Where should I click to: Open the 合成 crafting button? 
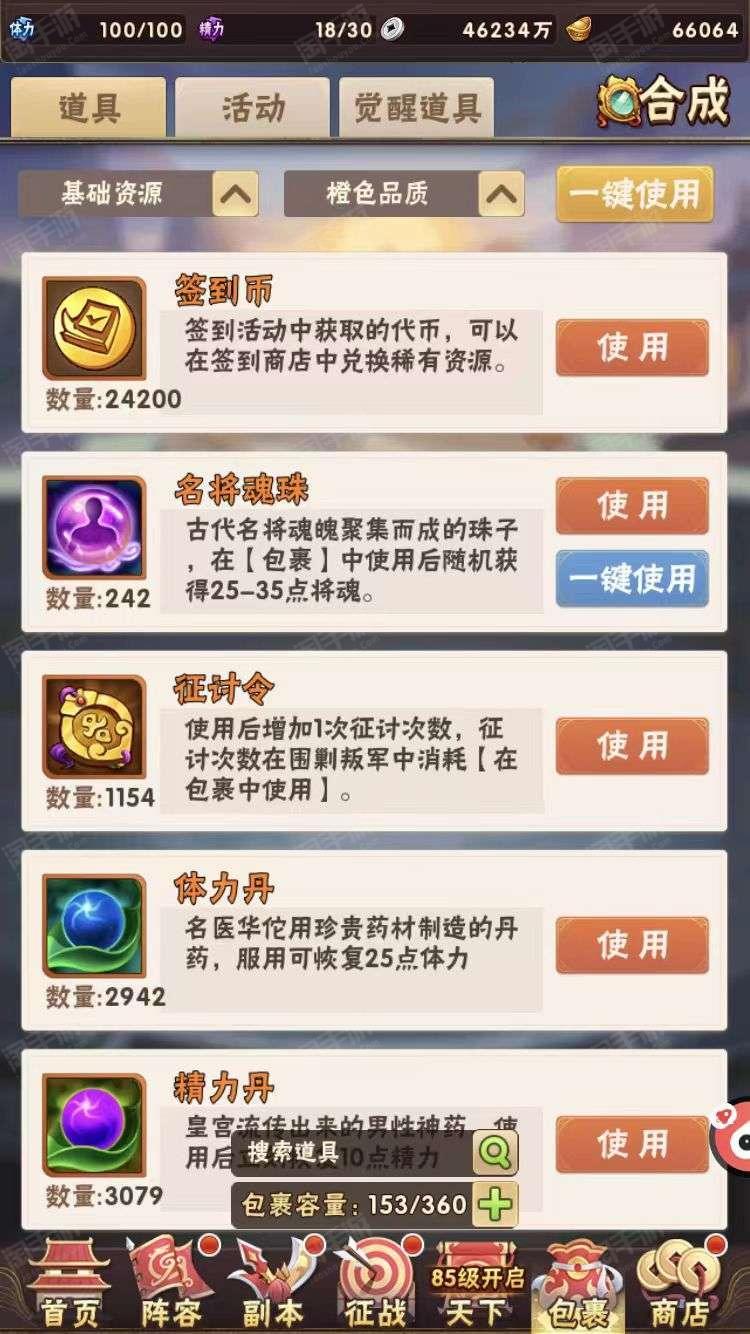665,101
